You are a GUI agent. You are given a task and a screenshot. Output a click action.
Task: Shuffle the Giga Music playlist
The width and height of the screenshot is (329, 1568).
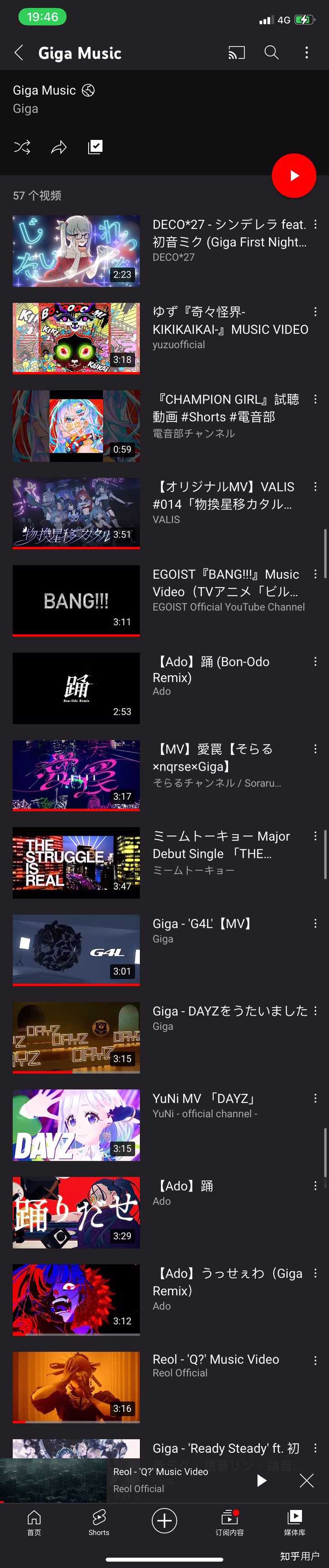click(x=22, y=147)
